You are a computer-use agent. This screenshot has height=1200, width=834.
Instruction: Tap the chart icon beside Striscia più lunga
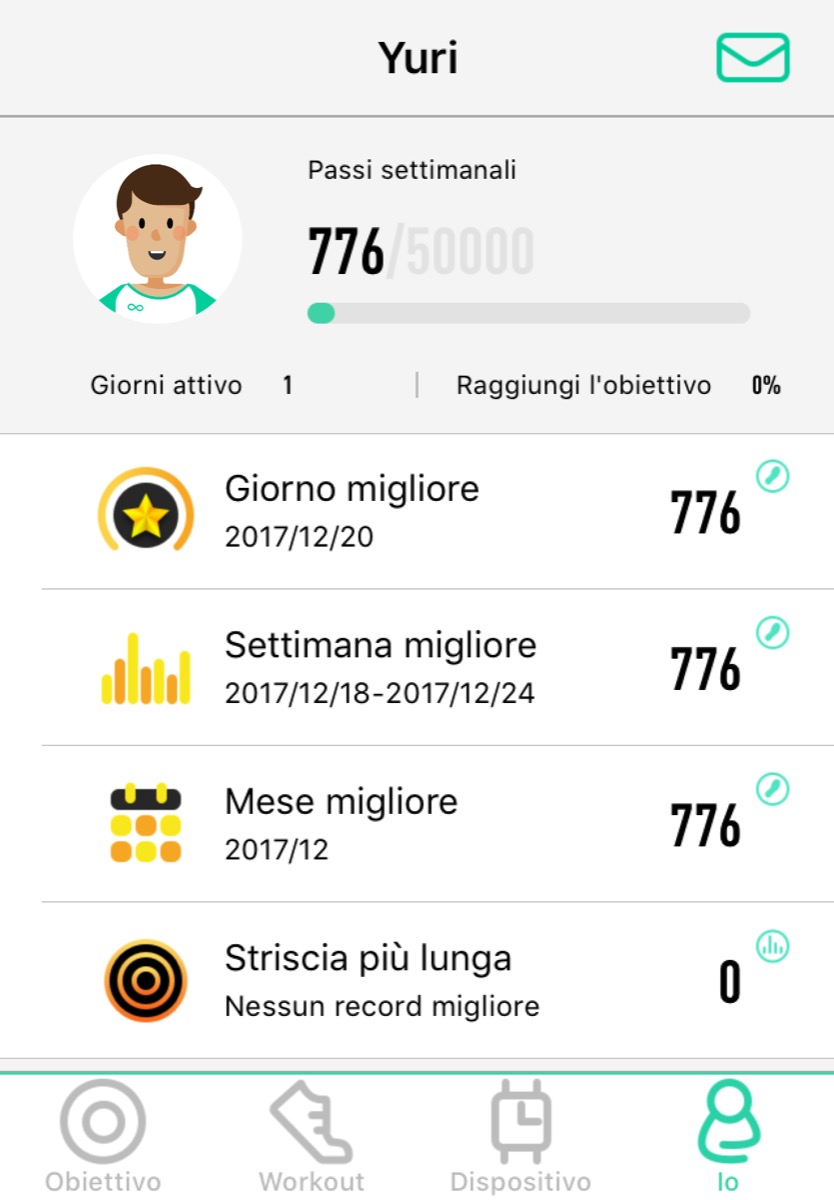[772, 945]
